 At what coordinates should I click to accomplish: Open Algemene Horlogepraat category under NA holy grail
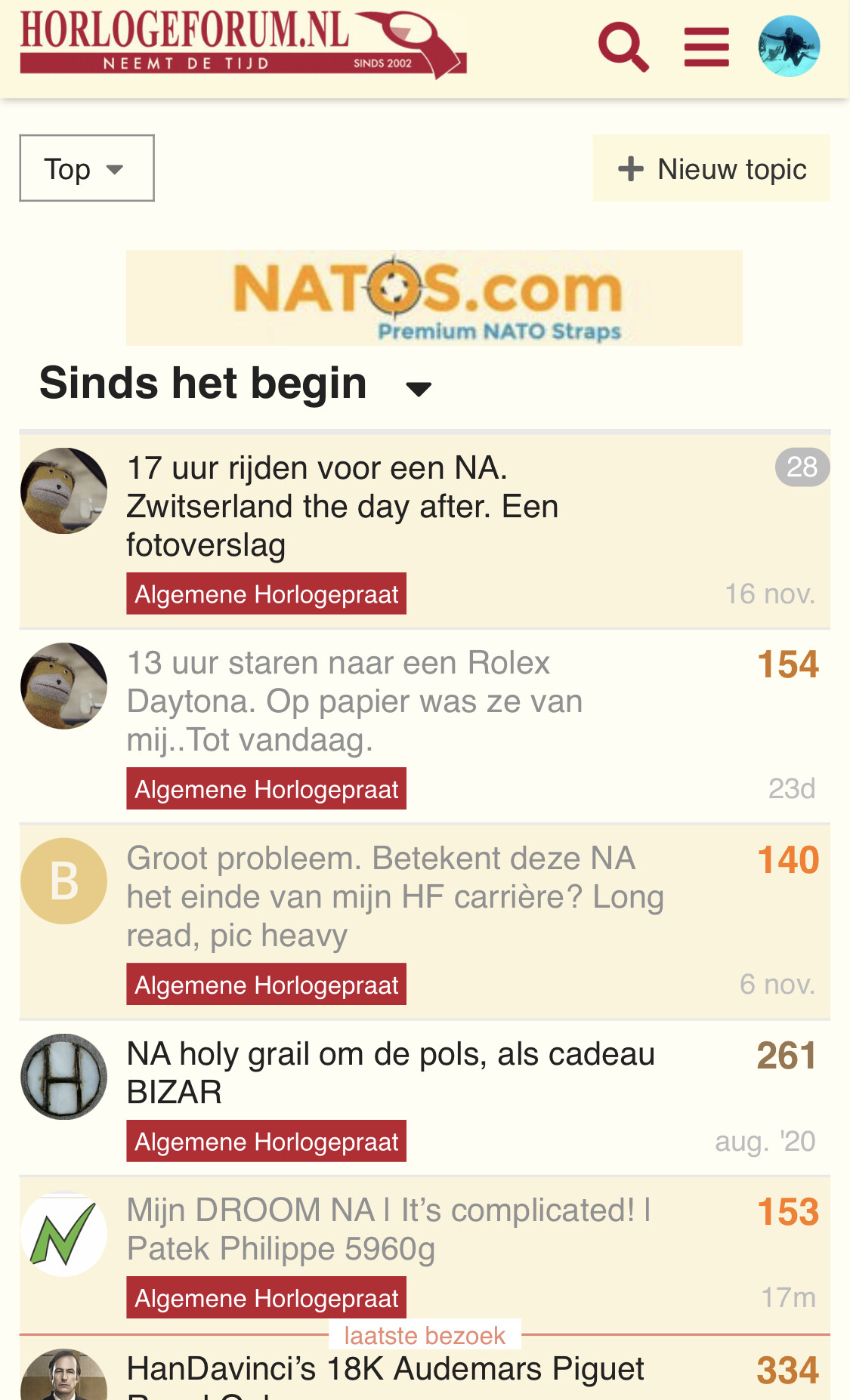[266, 1141]
